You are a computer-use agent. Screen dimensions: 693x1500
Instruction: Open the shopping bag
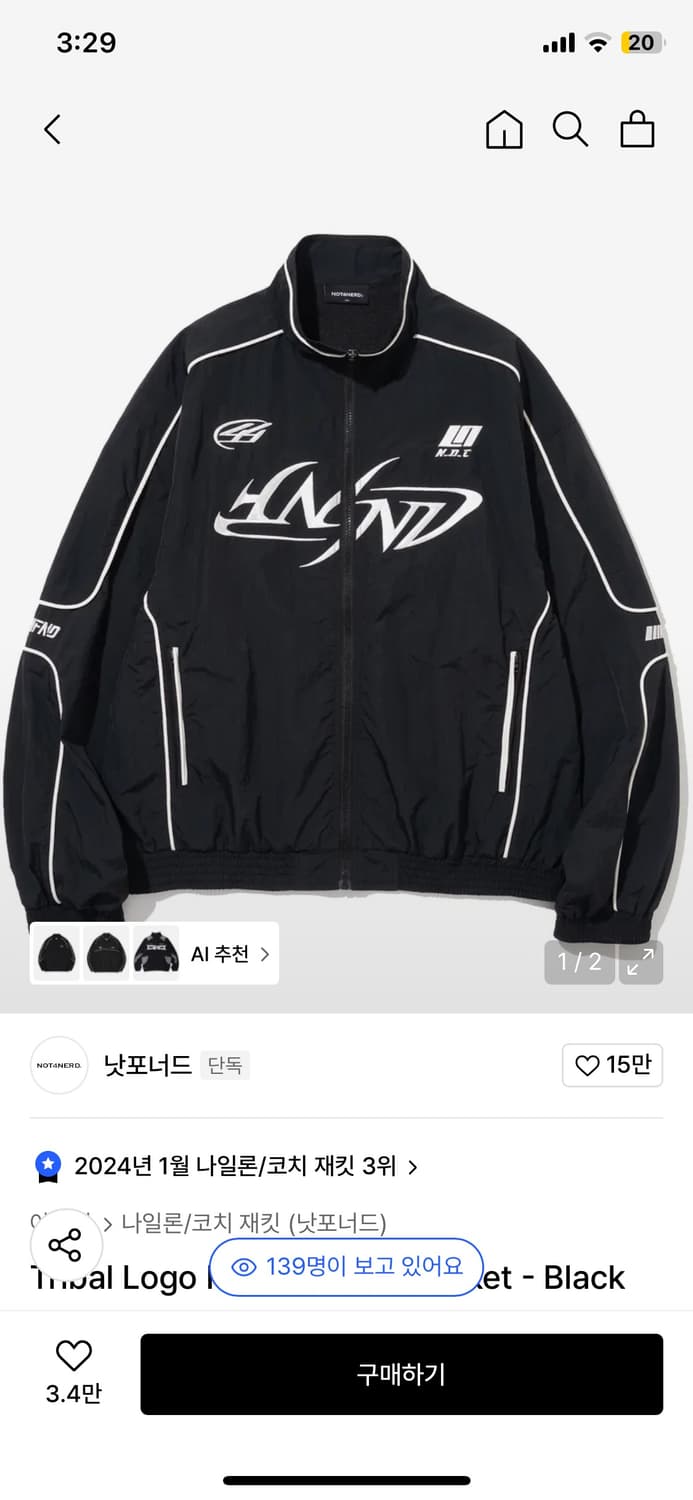coord(637,130)
